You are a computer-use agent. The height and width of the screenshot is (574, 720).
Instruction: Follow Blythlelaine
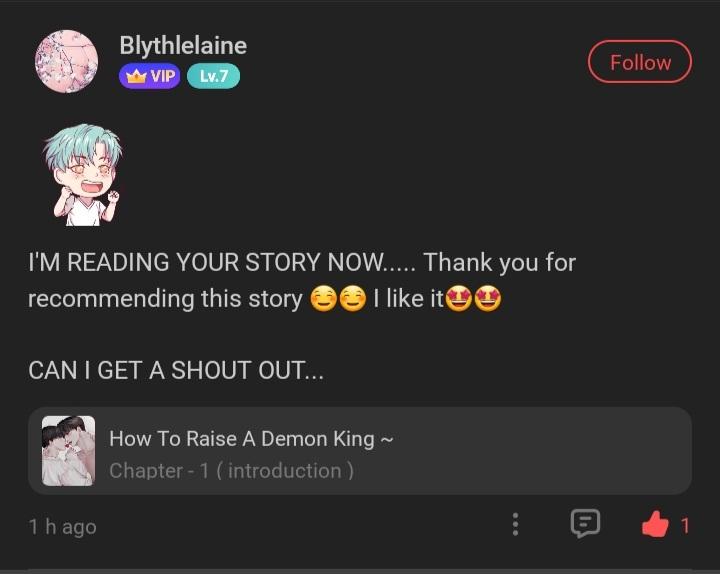(x=640, y=62)
